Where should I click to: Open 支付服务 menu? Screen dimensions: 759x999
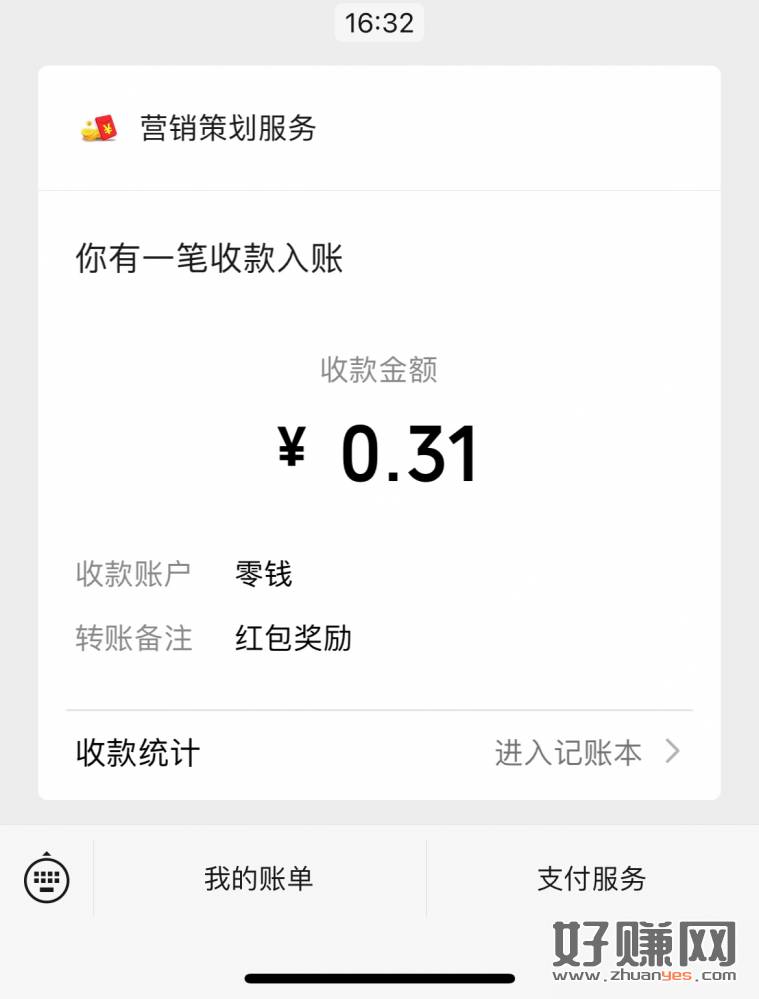(592, 879)
